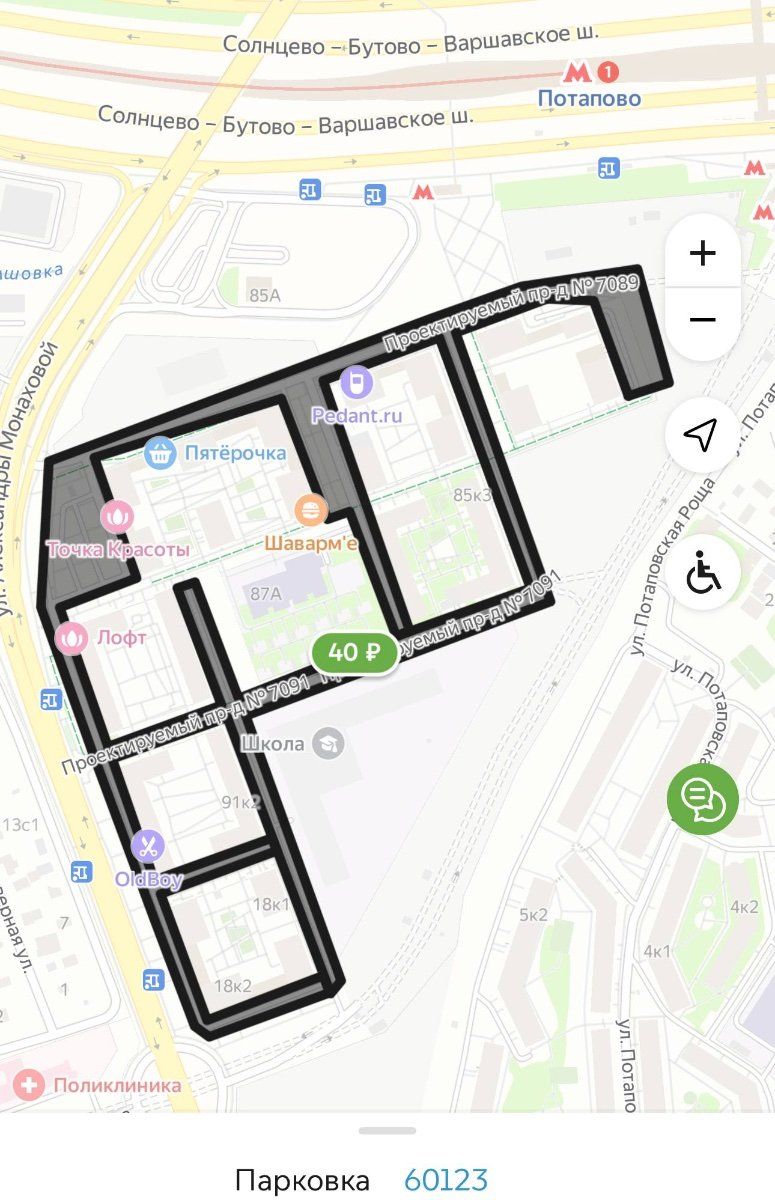Open the Точка Красоты marker
775x1200 pixels.
click(x=118, y=517)
